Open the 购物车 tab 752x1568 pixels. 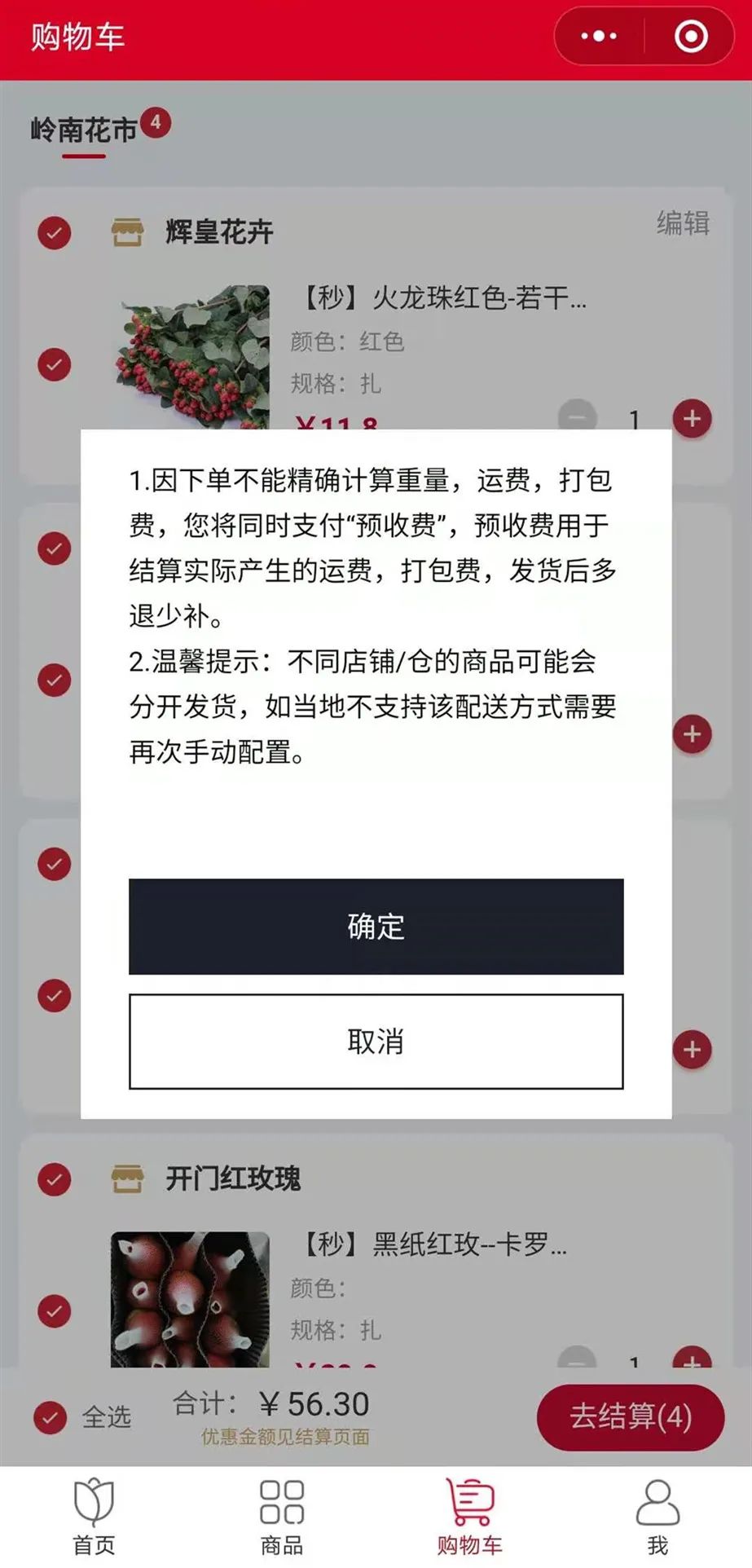point(469,1517)
